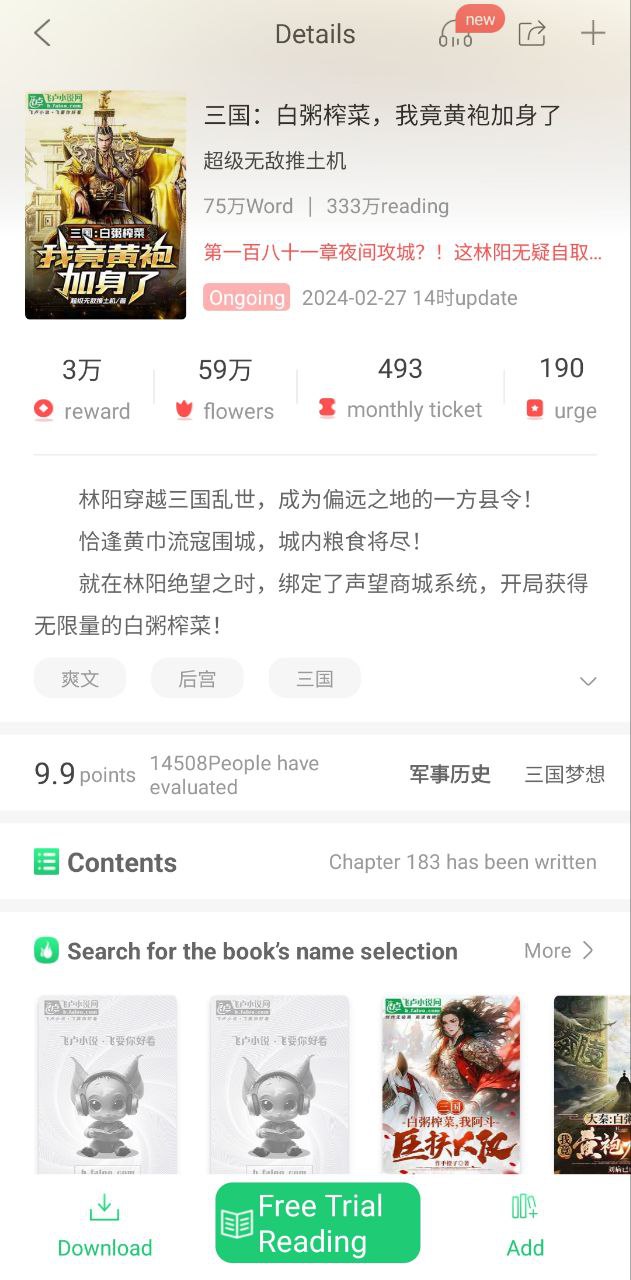Open author 超级无敌推土机's page
631x1280 pixels.
point(275,161)
